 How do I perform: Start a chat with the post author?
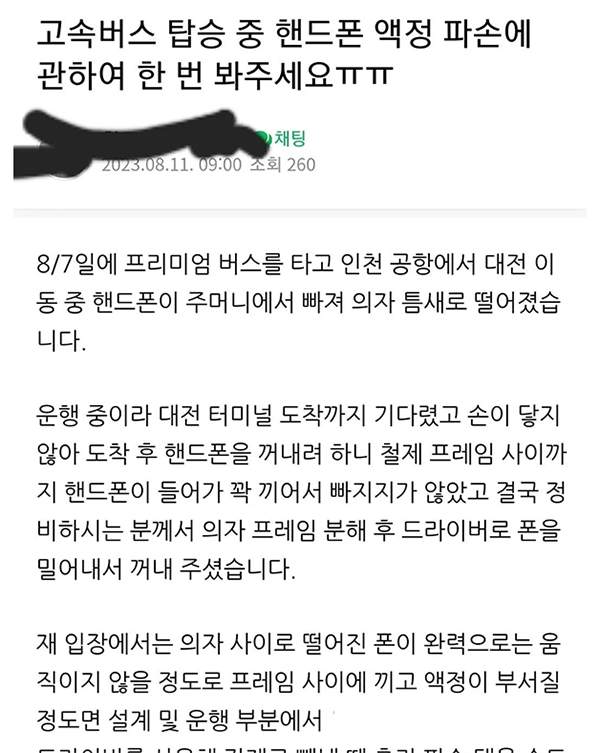click(x=283, y=138)
